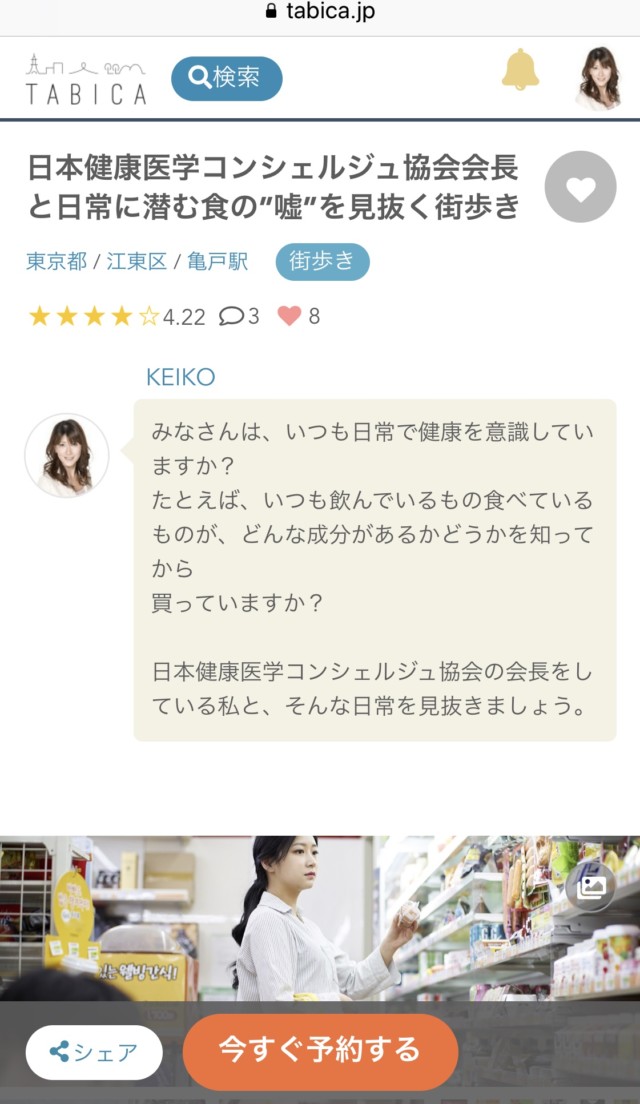Tap the 検索 search button
The height and width of the screenshot is (1104, 640).
click(226, 79)
